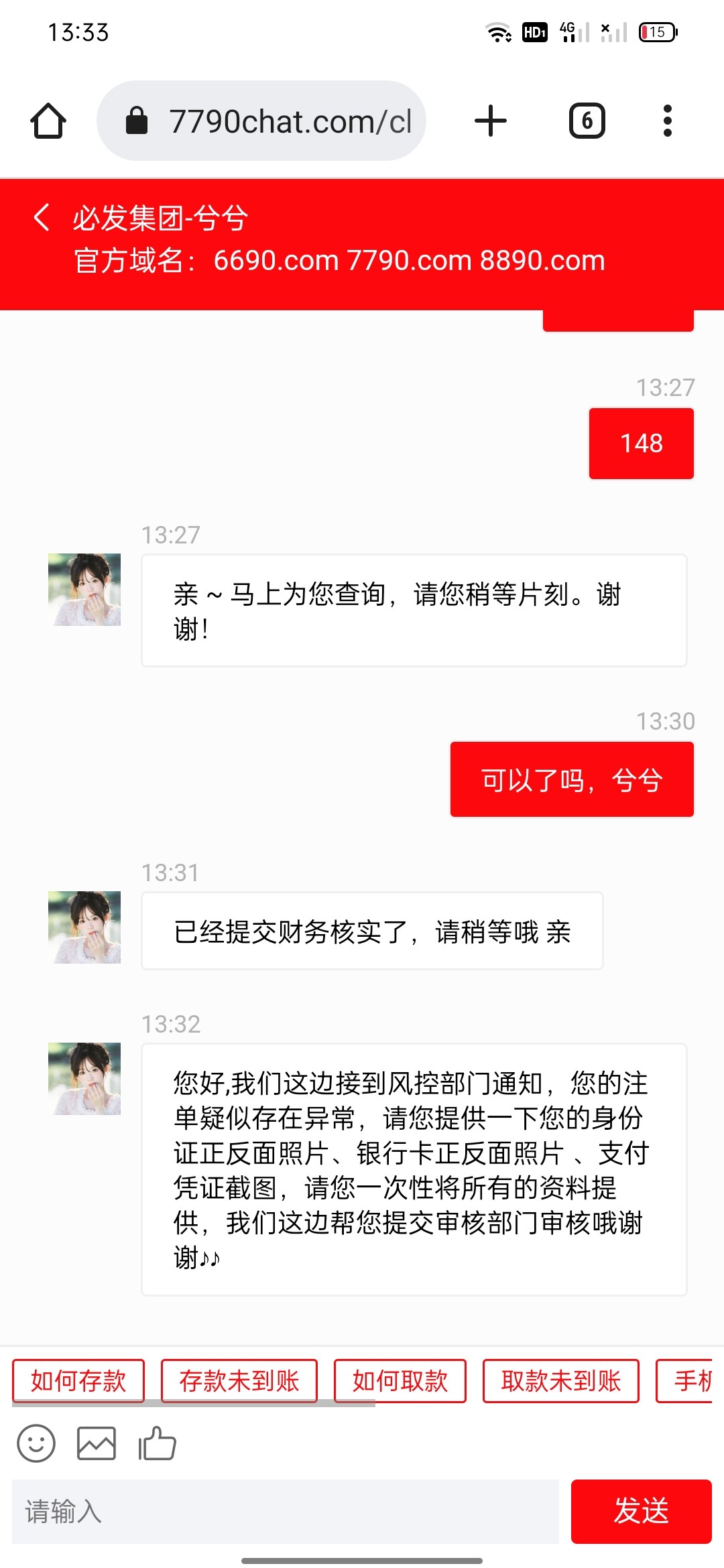Open the tab switcher showing 6
724x1568 pixels.
pyautogui.click(x=587, y=121)
